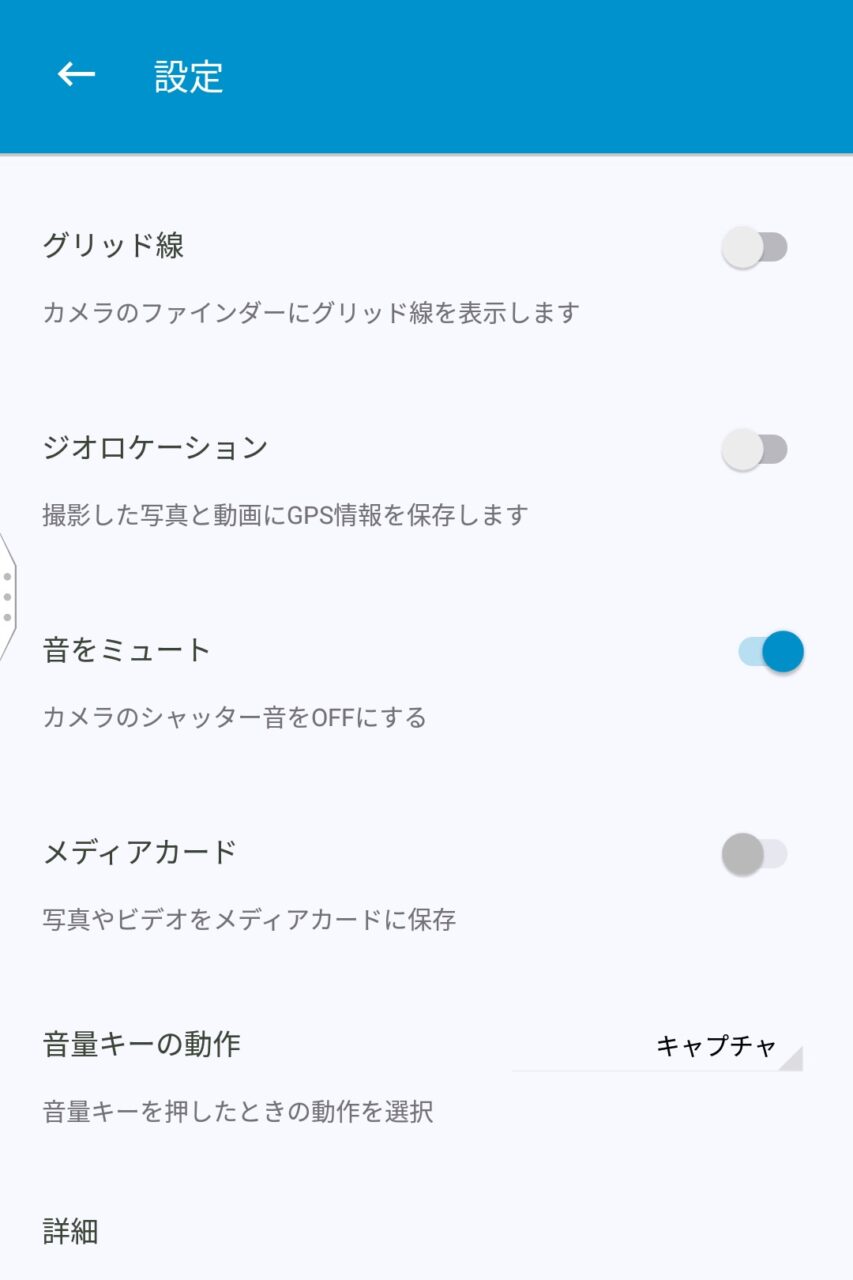Screen dimensions: 853x1280
Task: Go back from the 設定 screen
Action: pyautogui.click(x=76, y=75)
